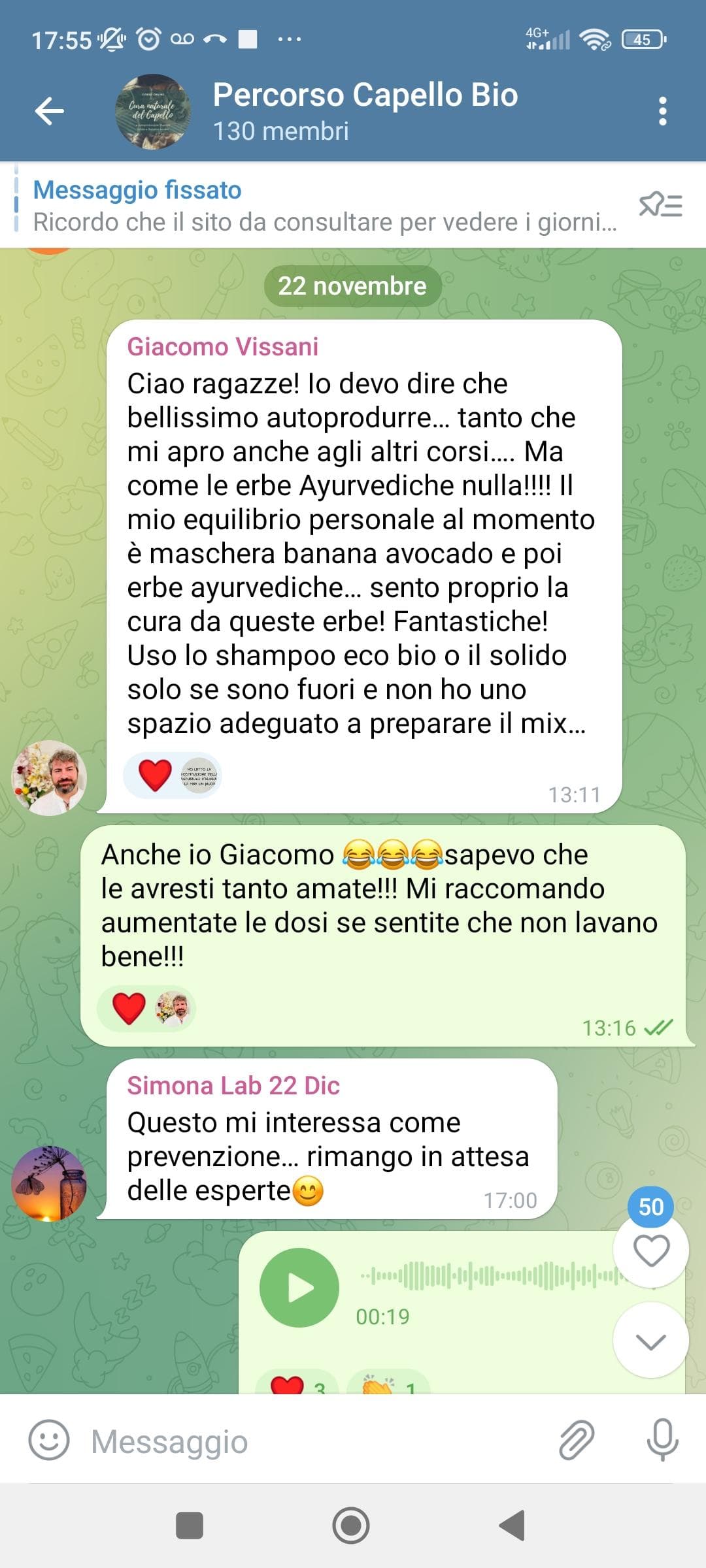Play the 00:19 voice message

click(x=299, y=1287)
